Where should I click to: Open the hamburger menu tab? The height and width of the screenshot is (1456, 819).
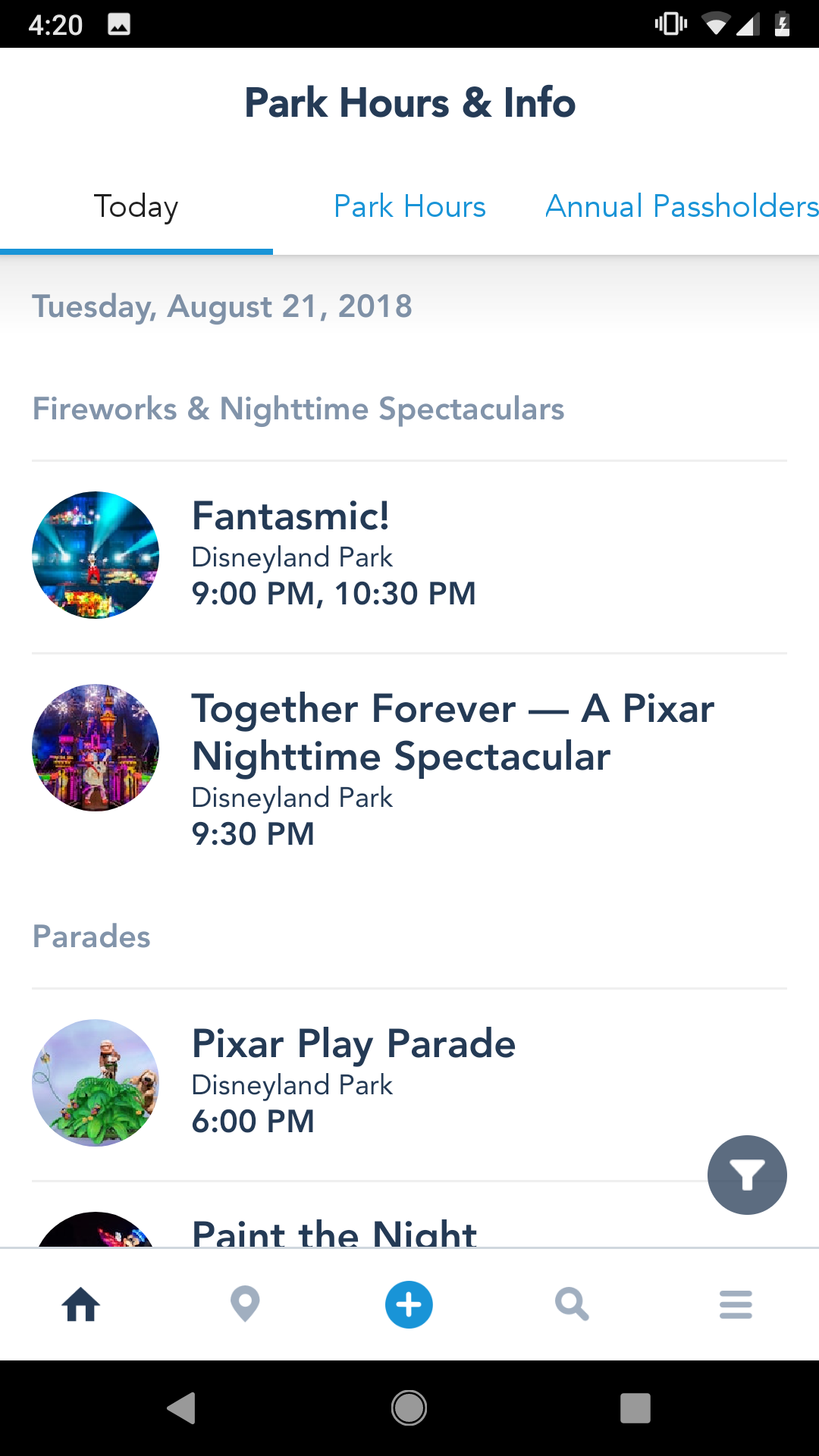tap(736, 1305)
